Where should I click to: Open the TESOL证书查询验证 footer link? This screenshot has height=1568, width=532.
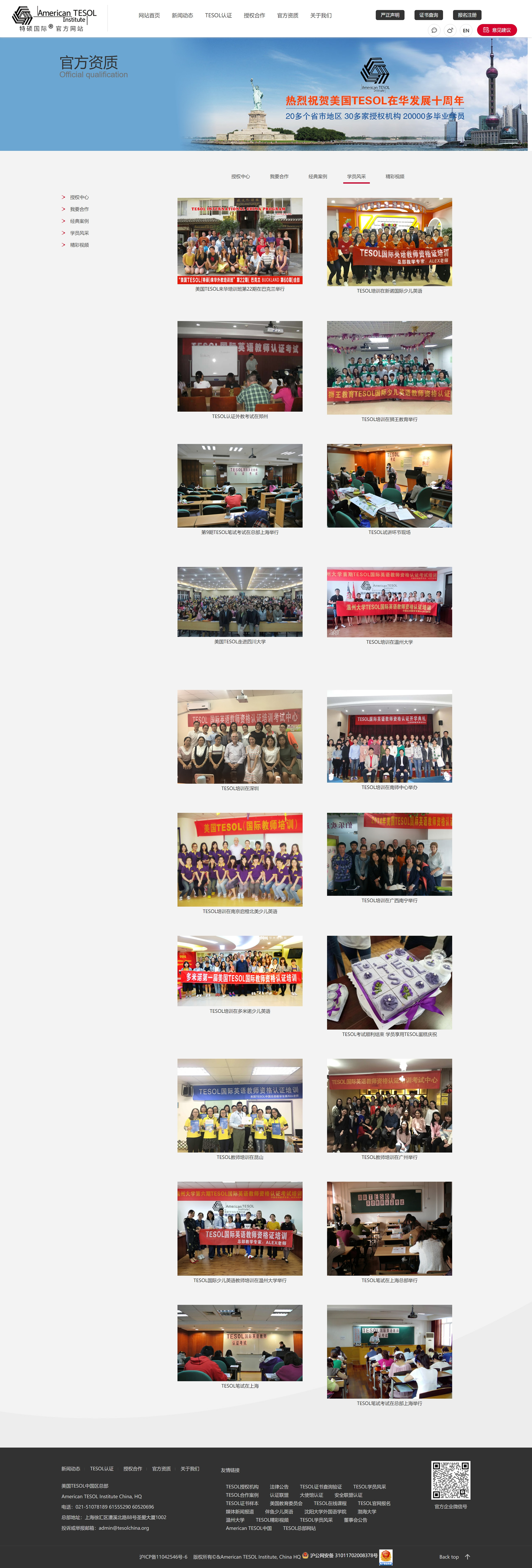point(321,1487)
